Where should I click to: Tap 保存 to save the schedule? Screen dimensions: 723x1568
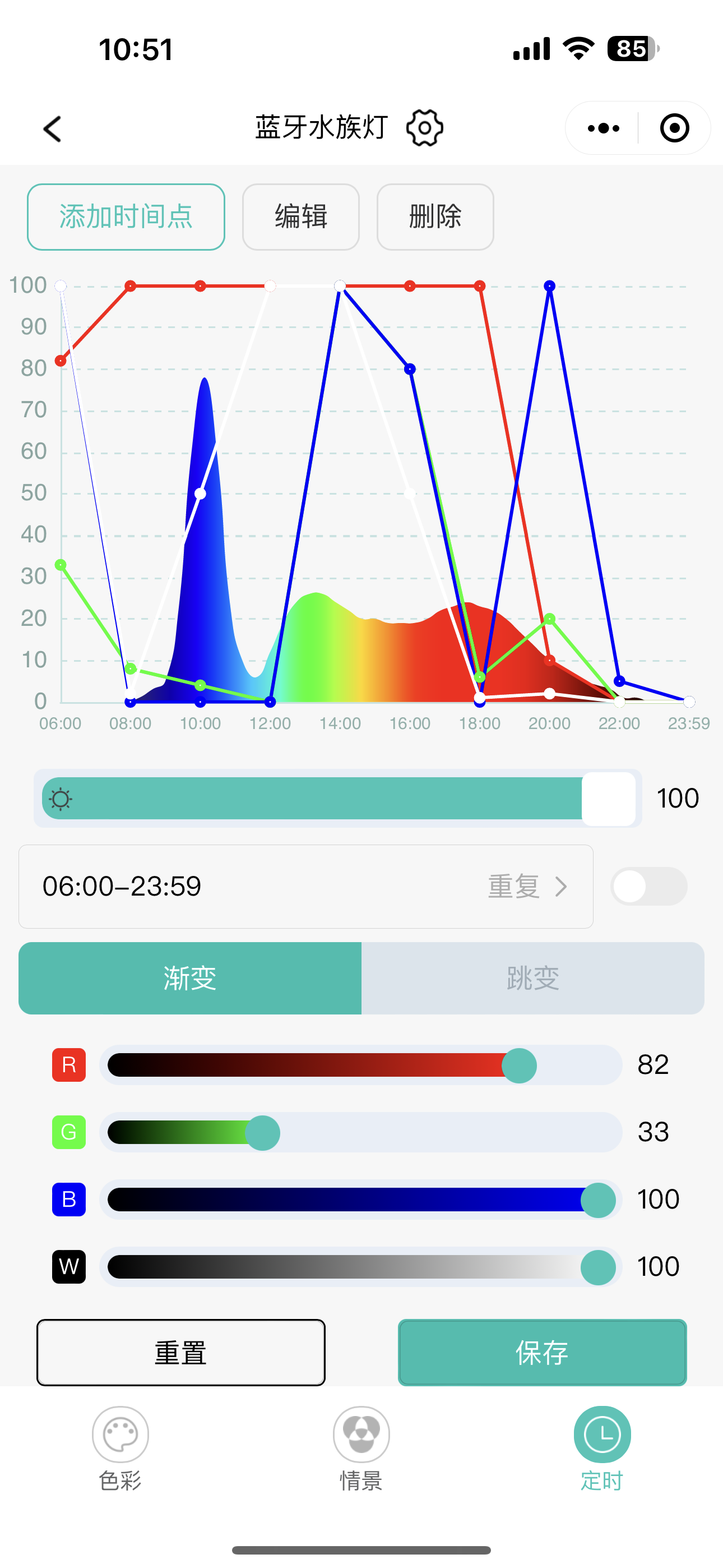click(543, 1353)
